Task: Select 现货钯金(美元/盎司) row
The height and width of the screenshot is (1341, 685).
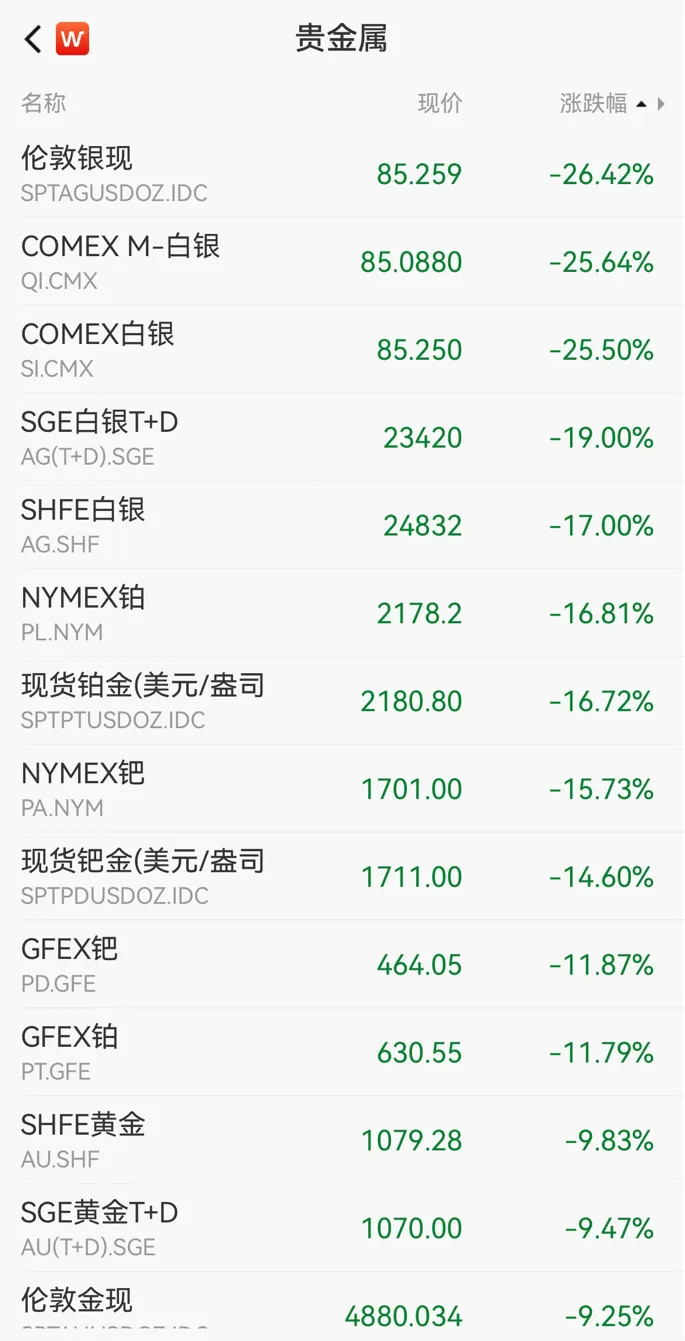Action: [342, 877]
